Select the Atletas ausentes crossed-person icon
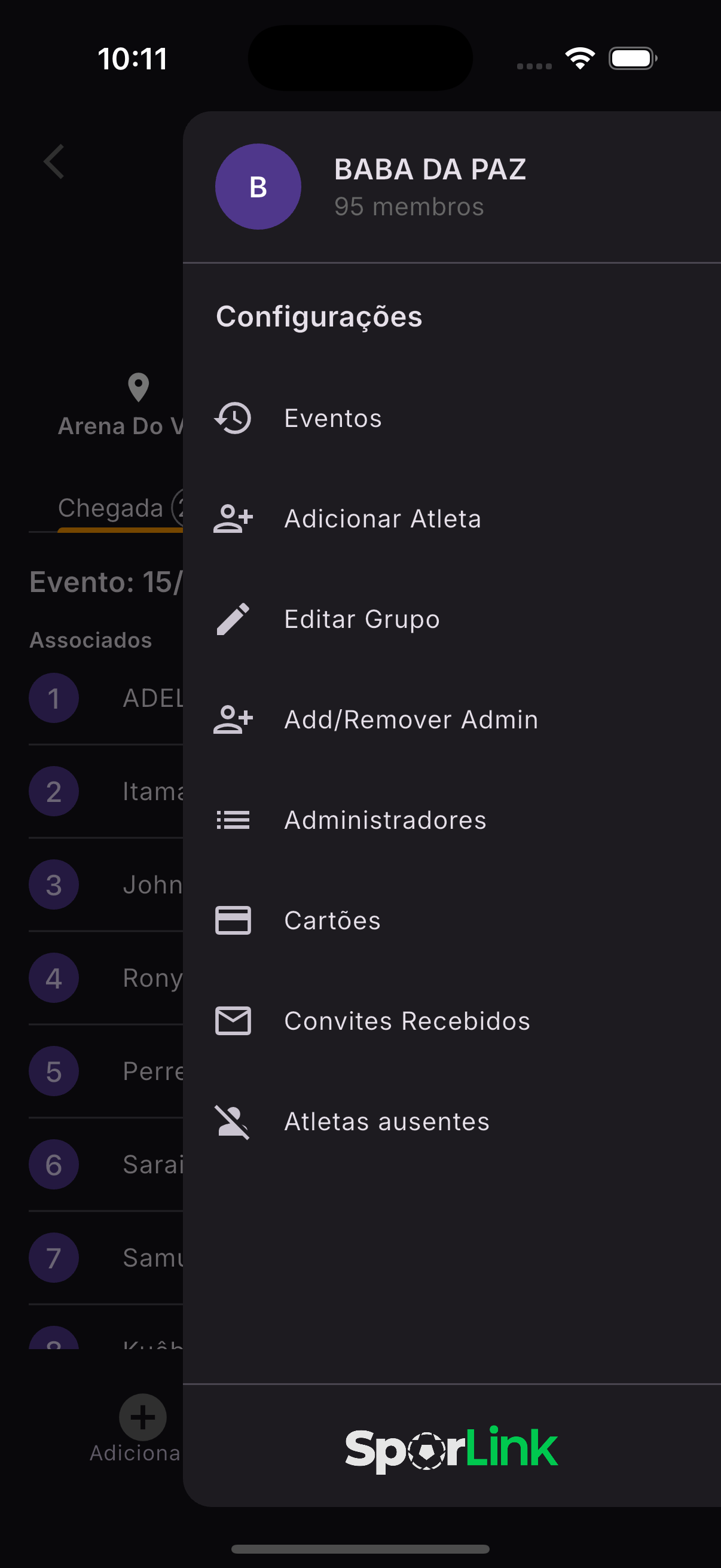Viewport: 721px width, 1568px height. click(x=234, y=1122)
